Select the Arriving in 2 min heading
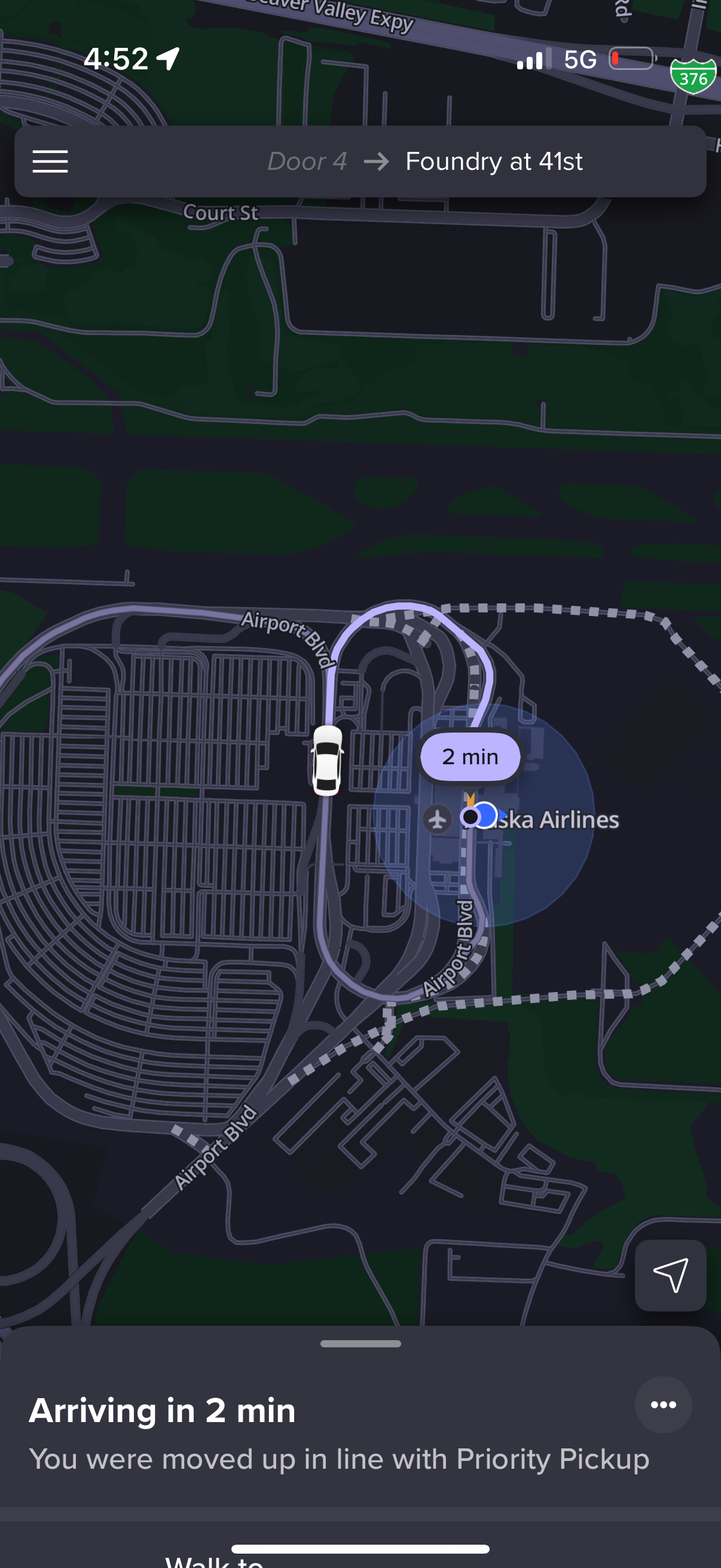Image resolution: width=721 pixels, height=1568 pixels. 163,1411
